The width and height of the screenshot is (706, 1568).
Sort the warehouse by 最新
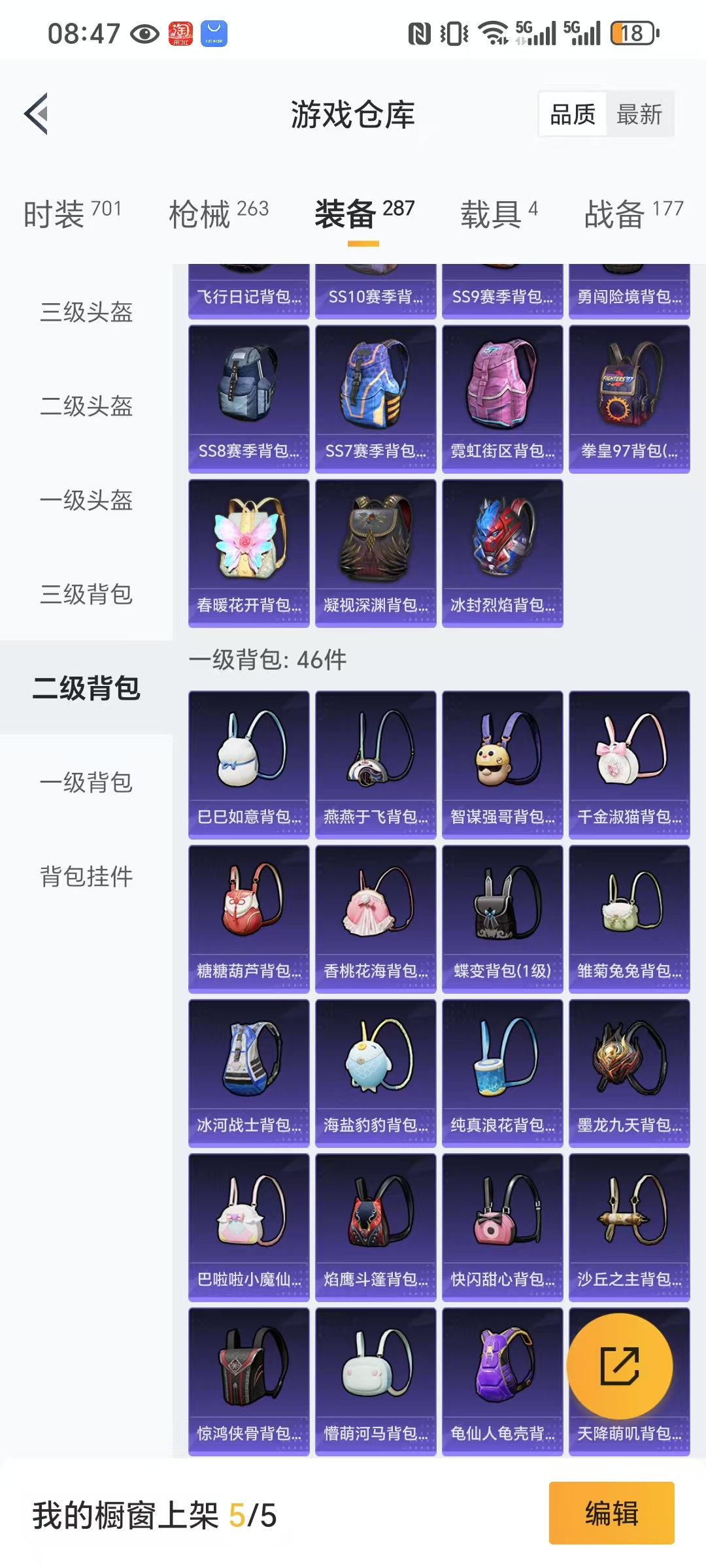pyautogui.click(x=639, y=115)
